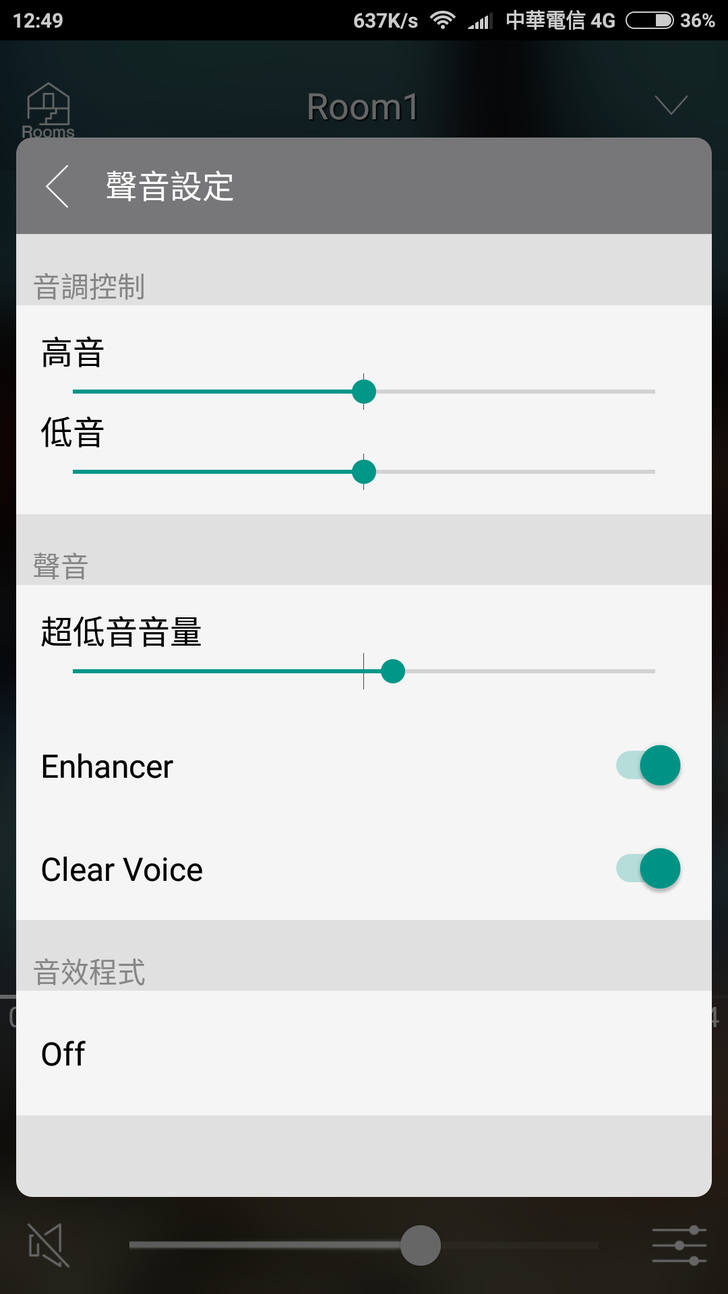This screenshot has height=1294, width=728.
Task: Open the 音效程式 row showing Off
Action: tap(364, 1053)
